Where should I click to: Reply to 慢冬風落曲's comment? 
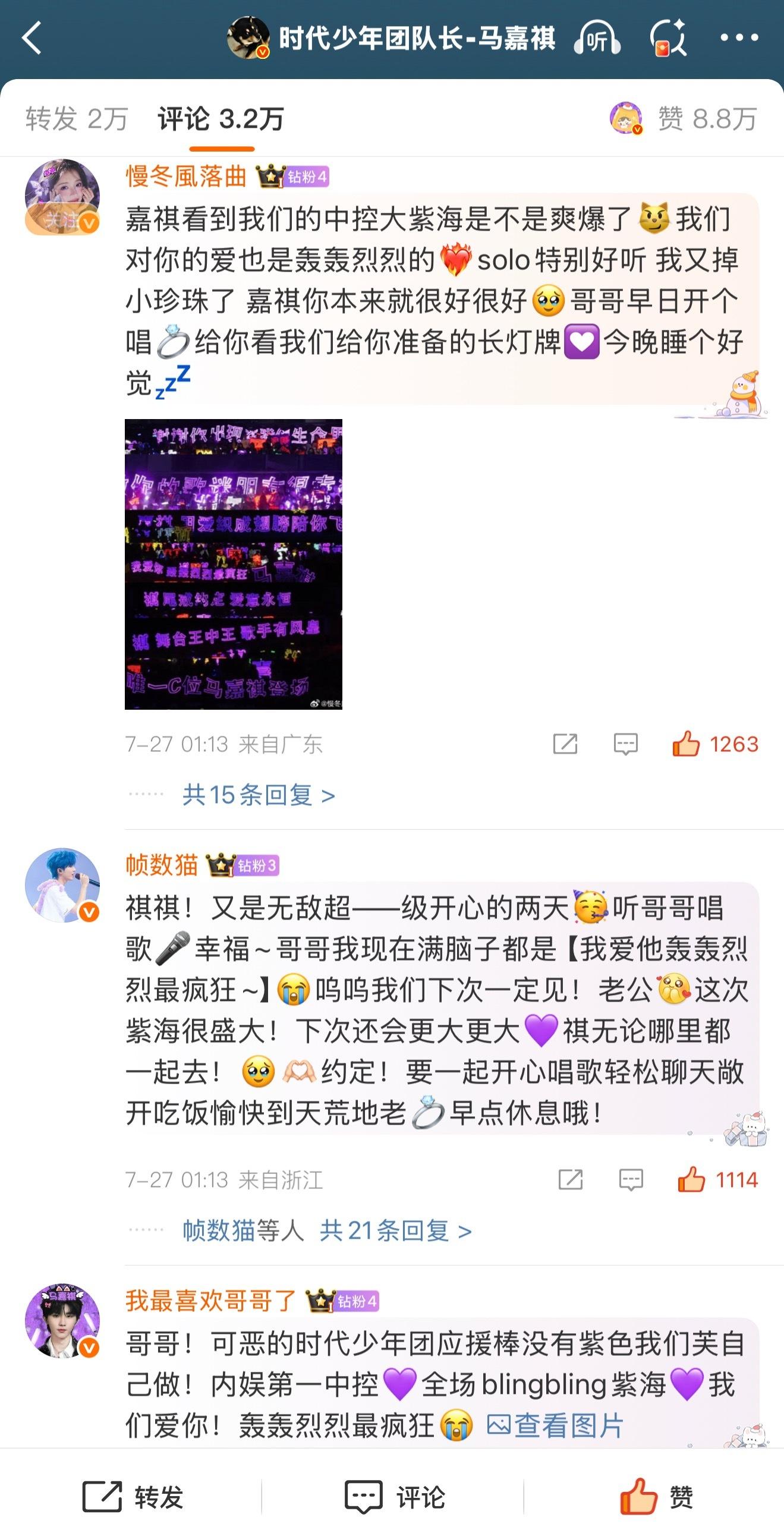625,744
